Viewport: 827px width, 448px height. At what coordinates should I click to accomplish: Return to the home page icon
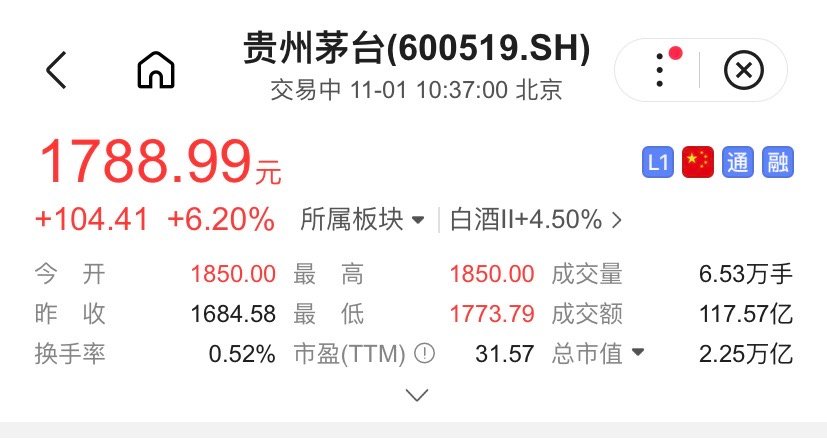coord(155,70)
